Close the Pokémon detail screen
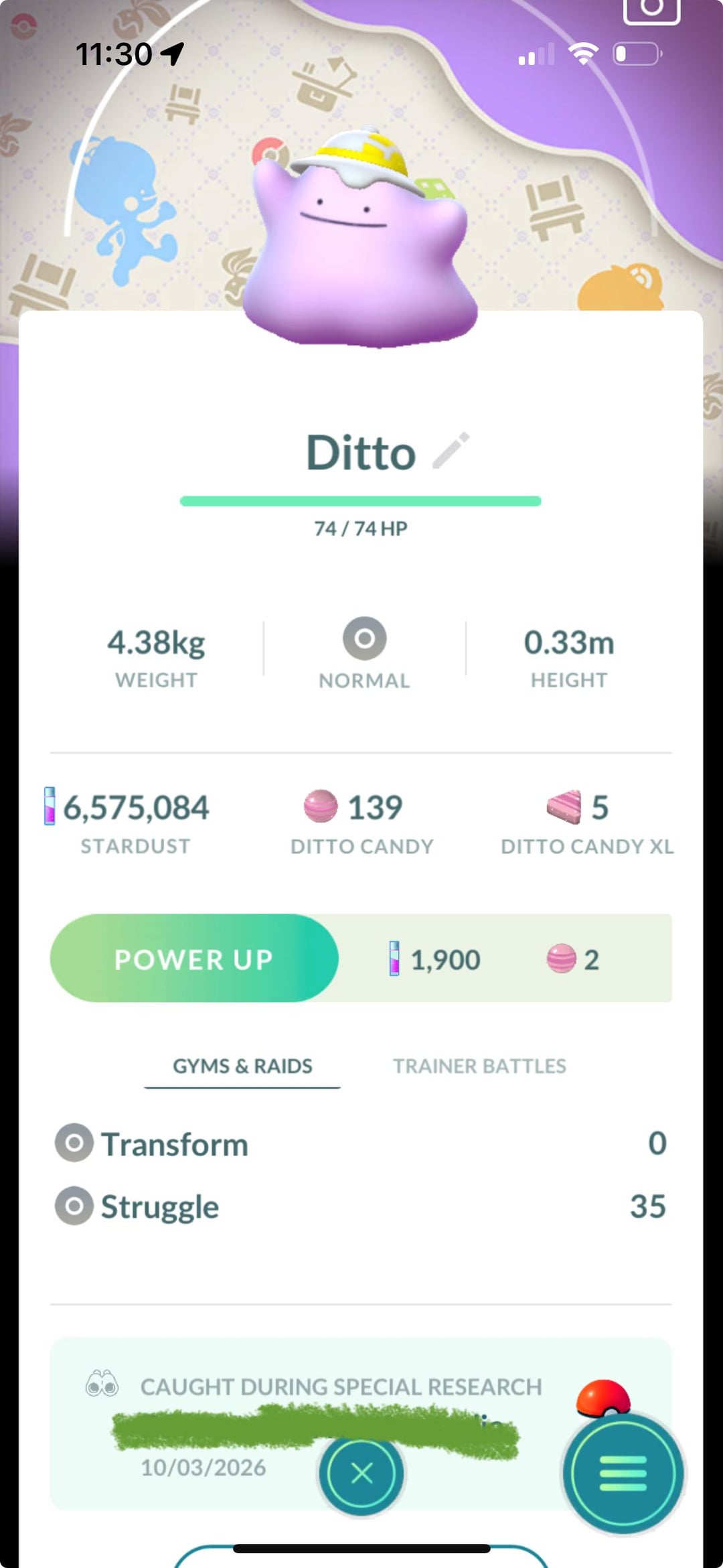 pyautogui.click(x=361, y=1473)
